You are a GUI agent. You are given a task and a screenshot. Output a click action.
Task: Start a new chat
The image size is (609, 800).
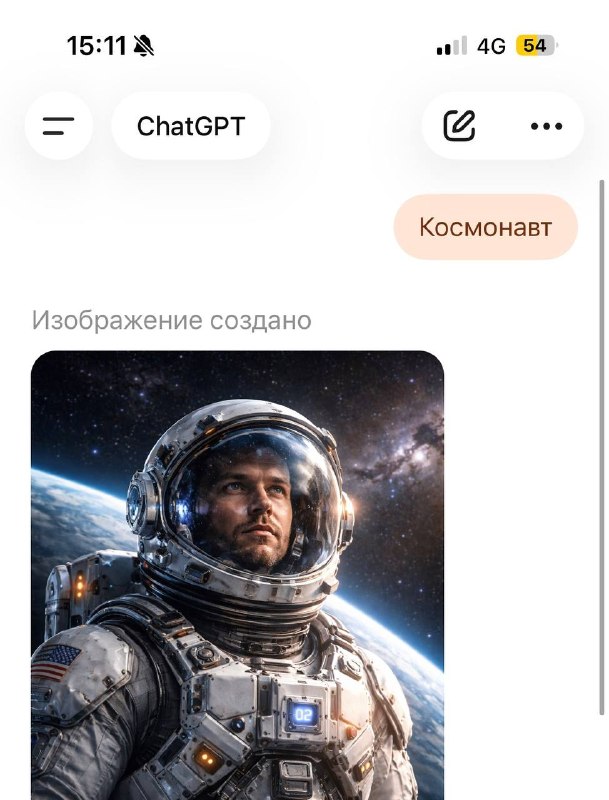click(459, 126)
